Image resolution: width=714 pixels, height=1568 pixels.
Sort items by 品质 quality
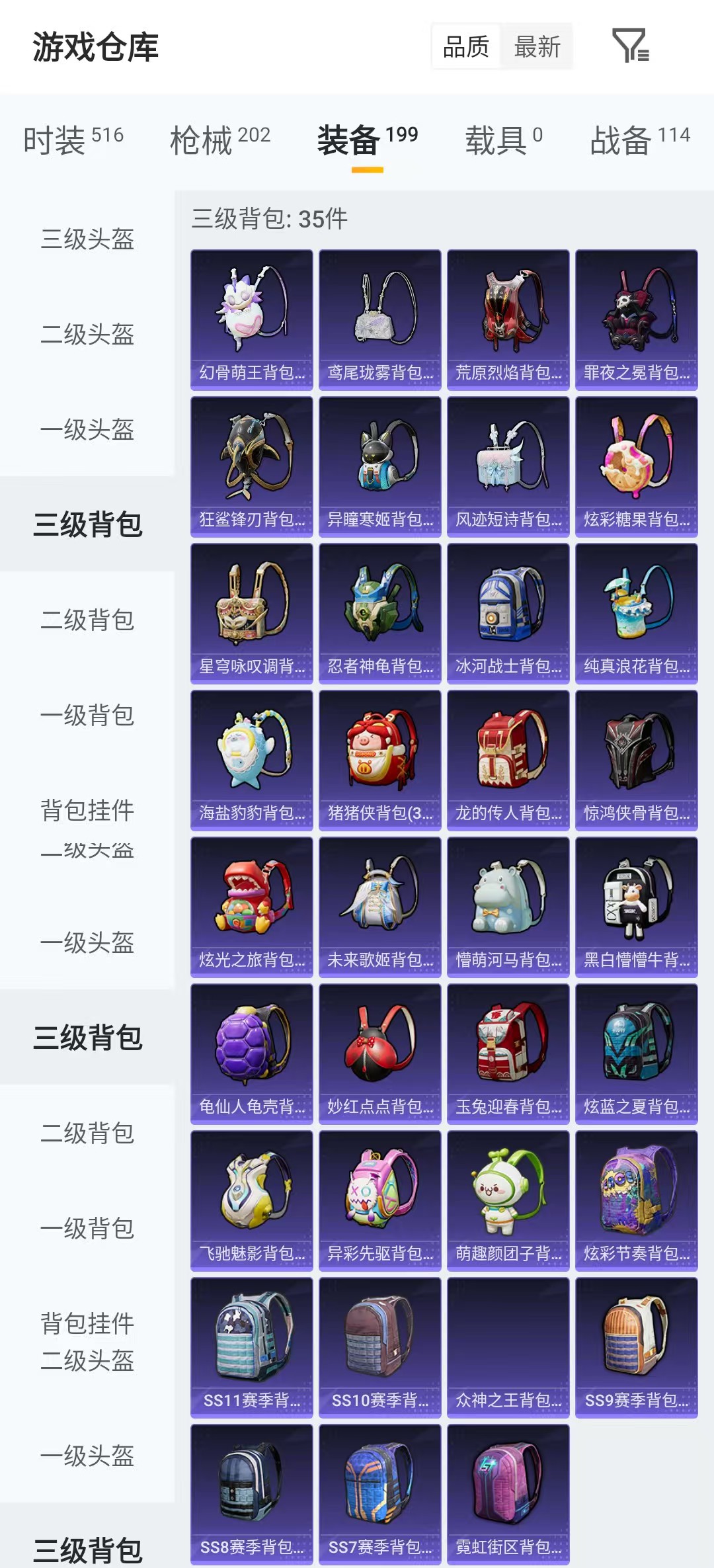tap(467, 46)
